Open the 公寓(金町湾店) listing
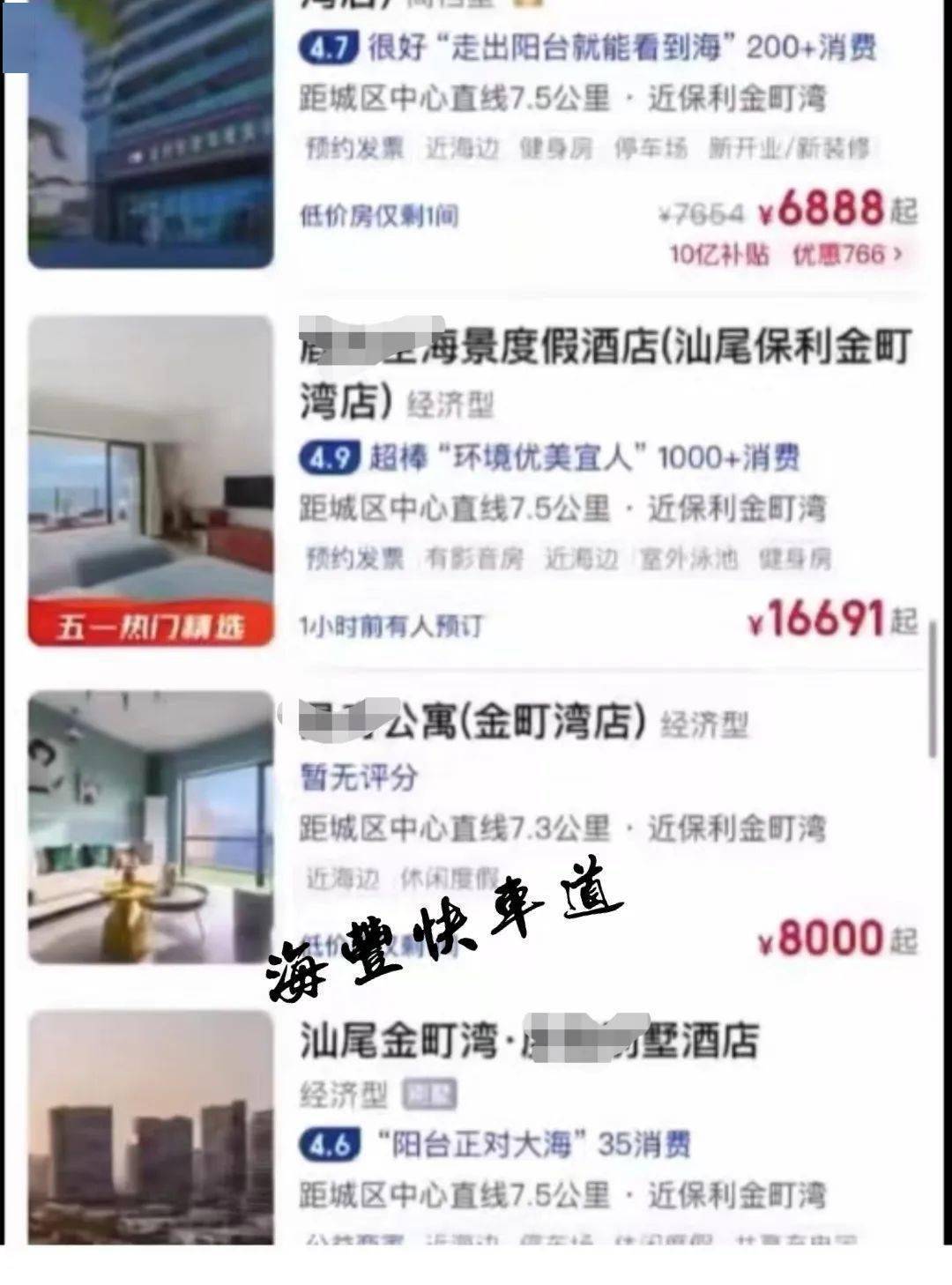The height and width of the screenshot is (1285, 952). pyautogui.click(x=555, y=723)
